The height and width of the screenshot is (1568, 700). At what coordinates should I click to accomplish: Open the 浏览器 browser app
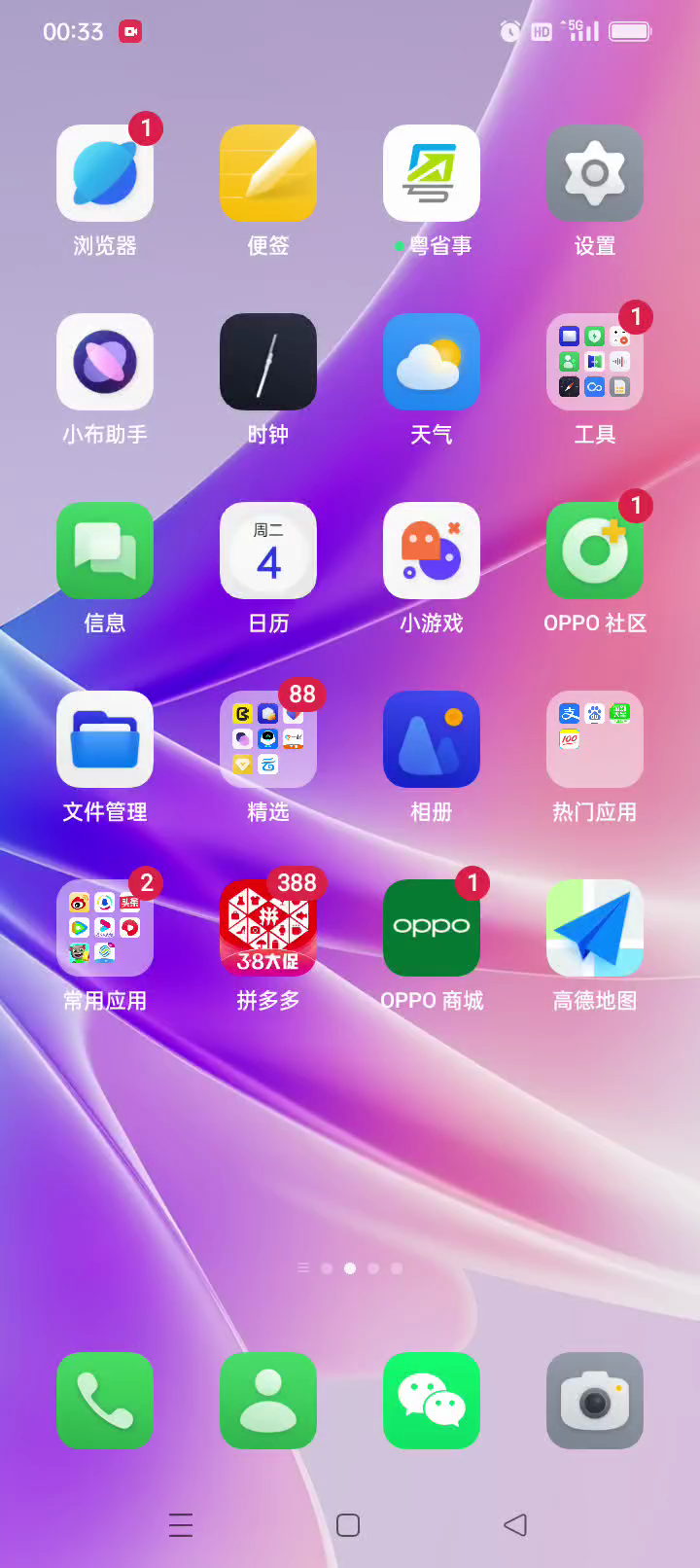[x=105, y=173]
